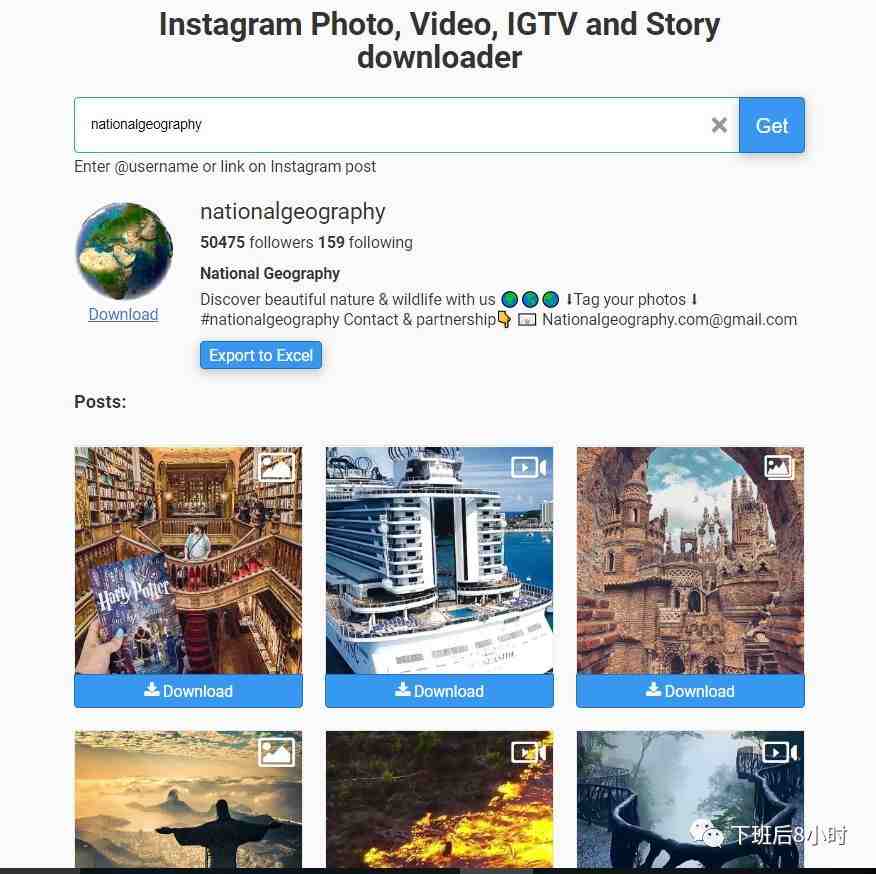Export profile data to Excel

tap(261, 355)
